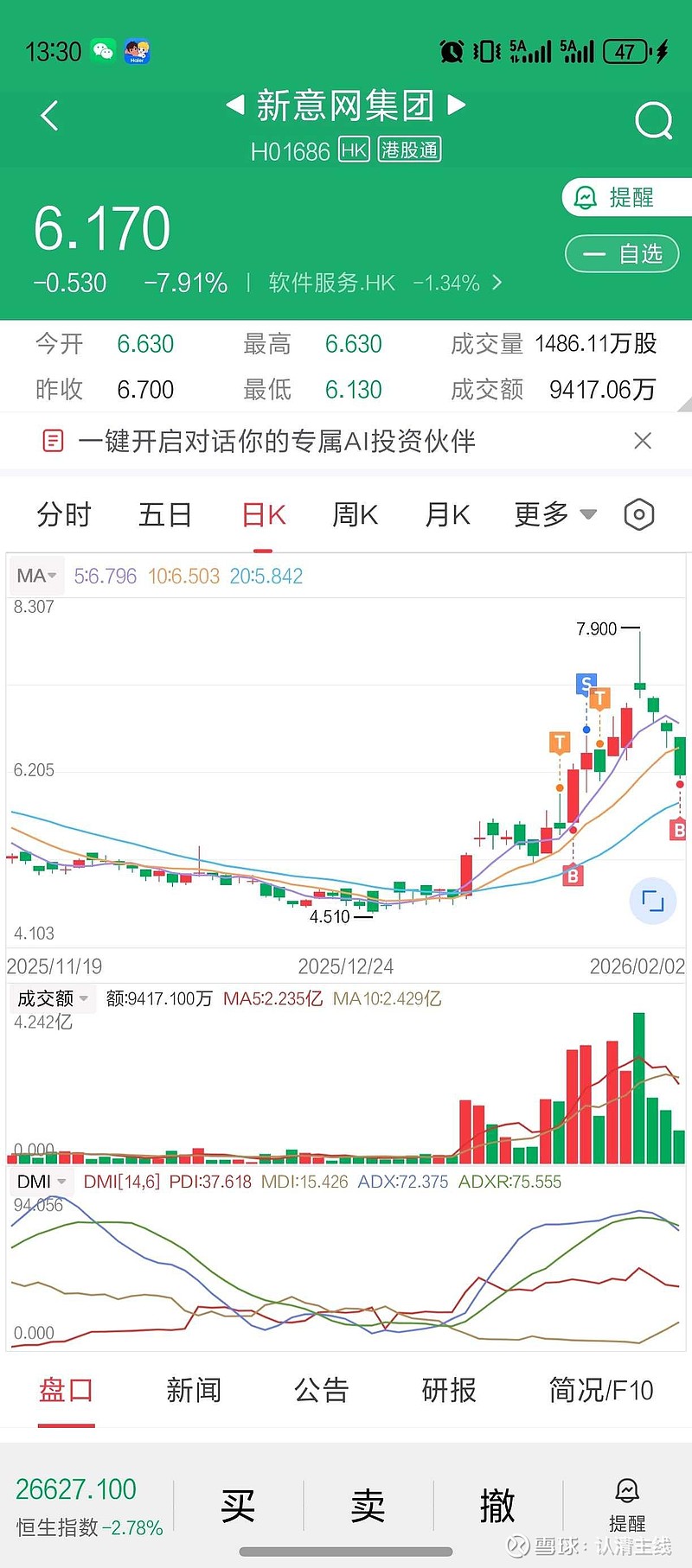Switch to the previous stock arrow
692x1568 pixels.
click(234, 105)
